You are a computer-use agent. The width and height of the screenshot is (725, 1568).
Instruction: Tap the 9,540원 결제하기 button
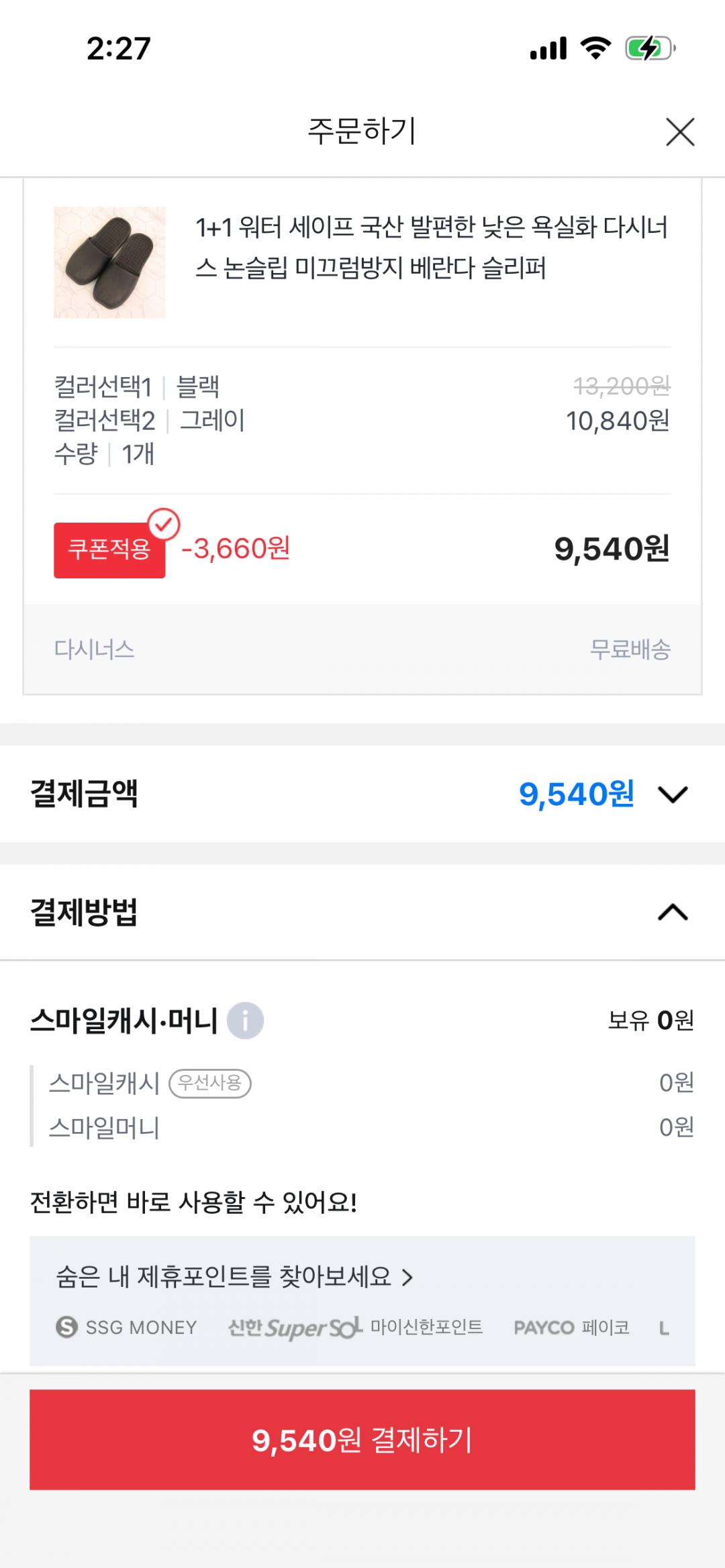(x=362, y=1440)
